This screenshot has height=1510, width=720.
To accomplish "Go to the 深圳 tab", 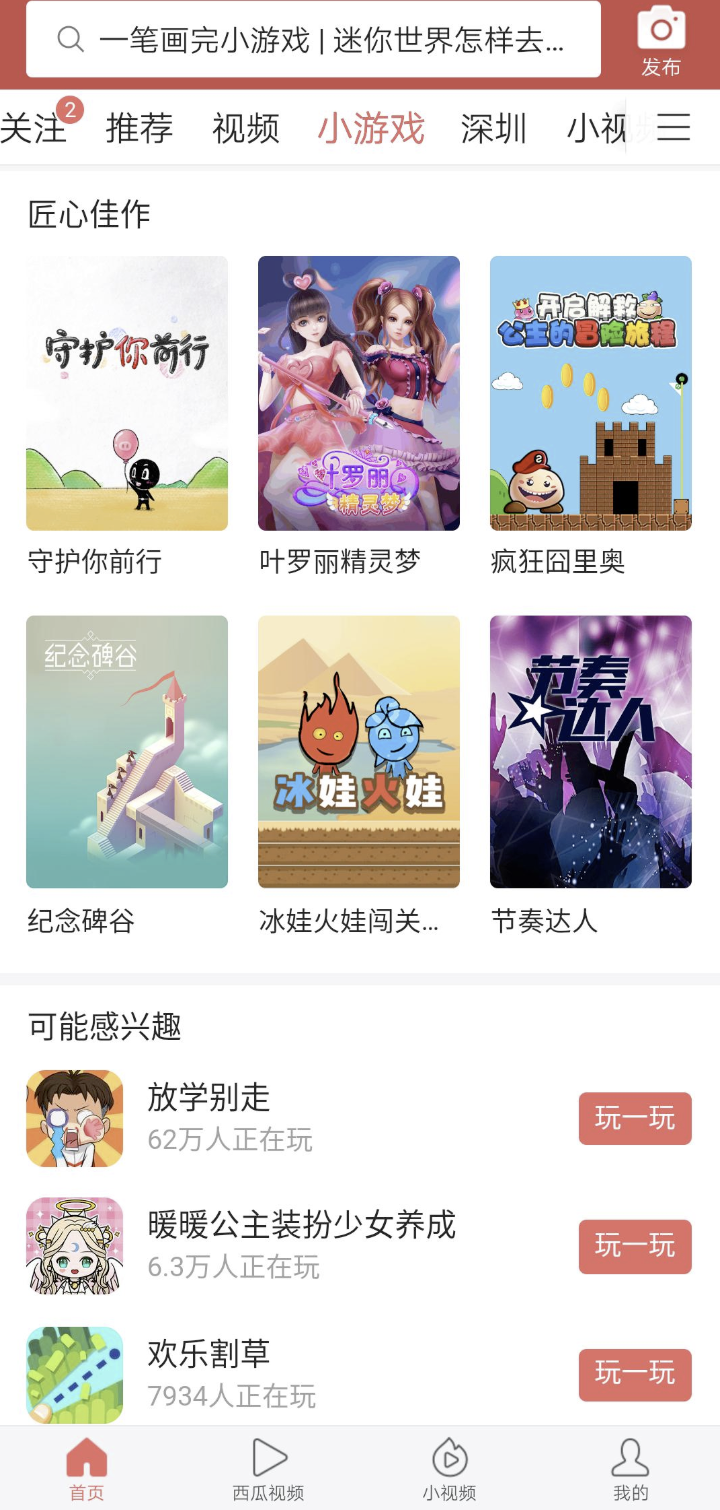I will tap(493, 128).
